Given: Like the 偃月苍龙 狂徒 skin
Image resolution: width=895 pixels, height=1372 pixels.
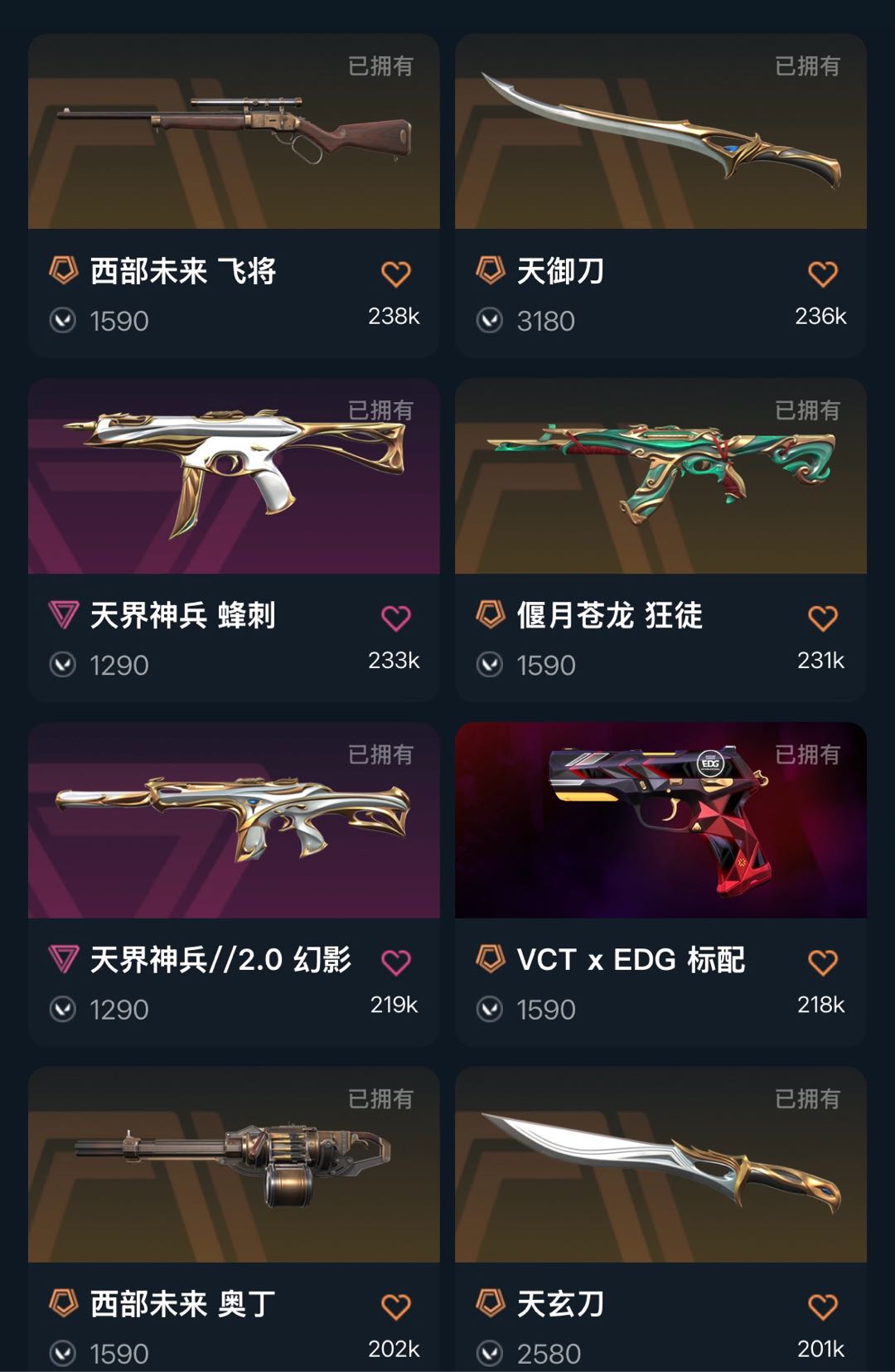Looking at the screenshot, I should pyautogui.click(x=822, y=618).
